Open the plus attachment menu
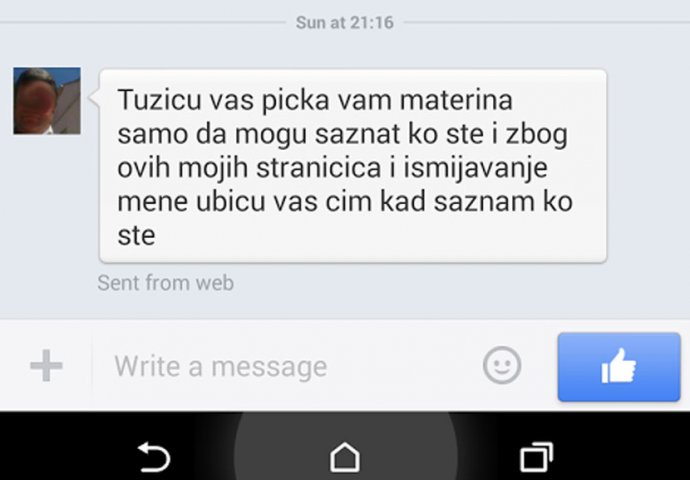This screenshot has height=480, width=690. [x=46, y=367]
